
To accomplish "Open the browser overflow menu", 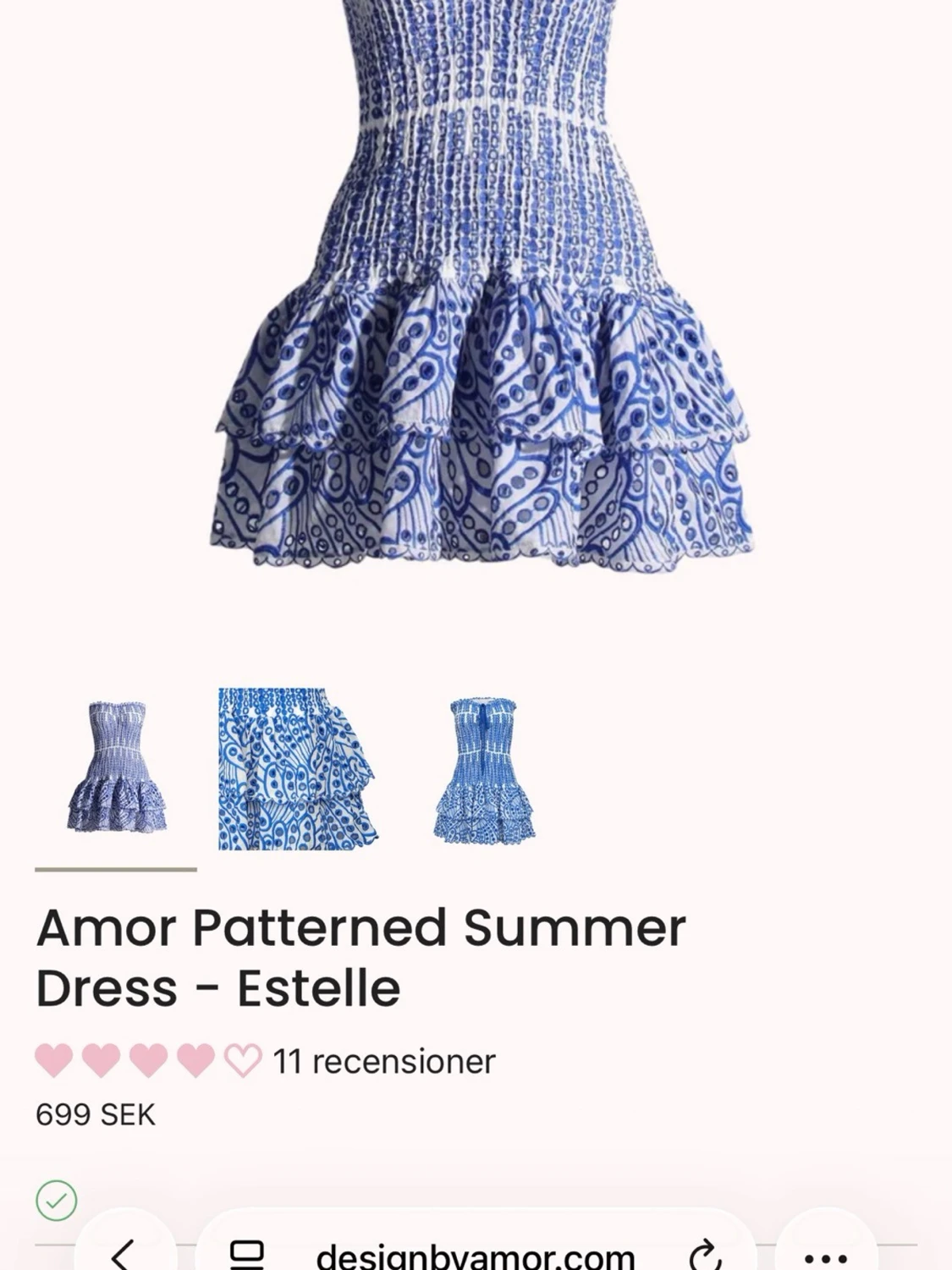I will 826,1257.
